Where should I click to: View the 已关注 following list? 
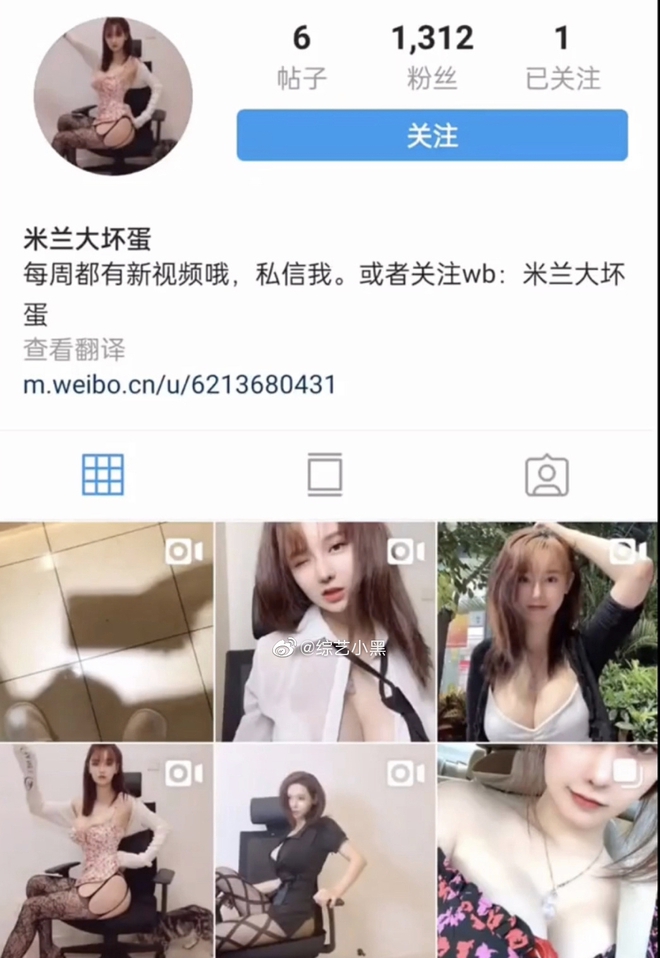(562, 56)
